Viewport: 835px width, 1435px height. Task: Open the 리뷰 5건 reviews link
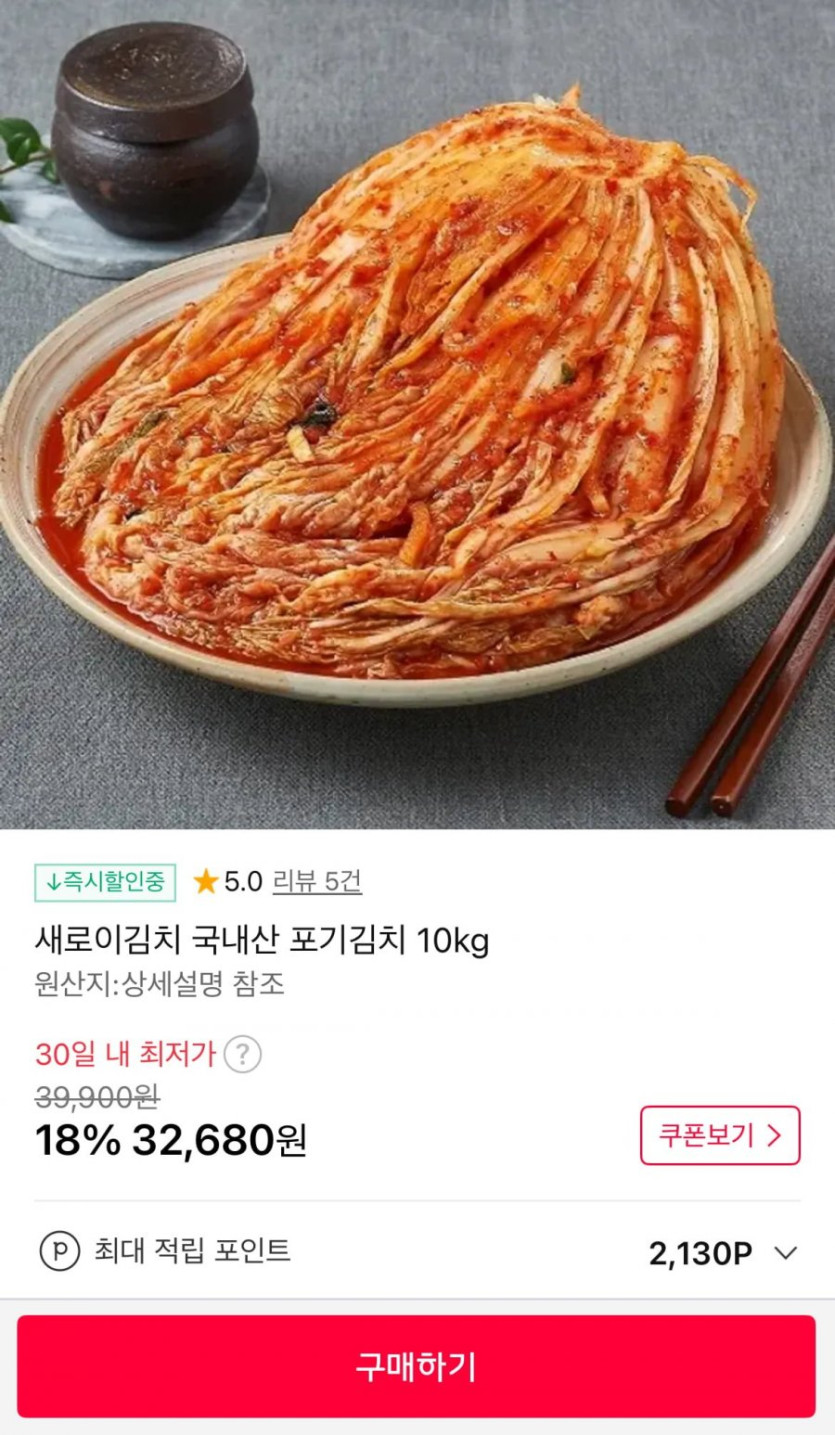pos(317,882)
